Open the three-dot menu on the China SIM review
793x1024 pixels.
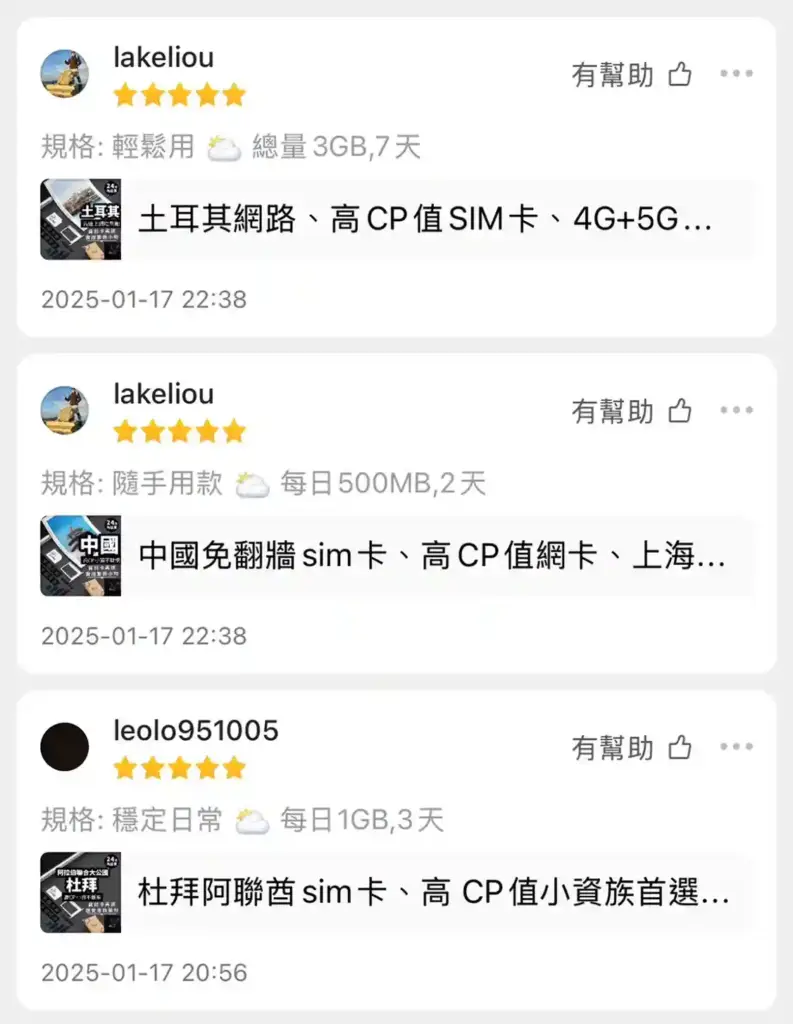click(x=737, y=410)
